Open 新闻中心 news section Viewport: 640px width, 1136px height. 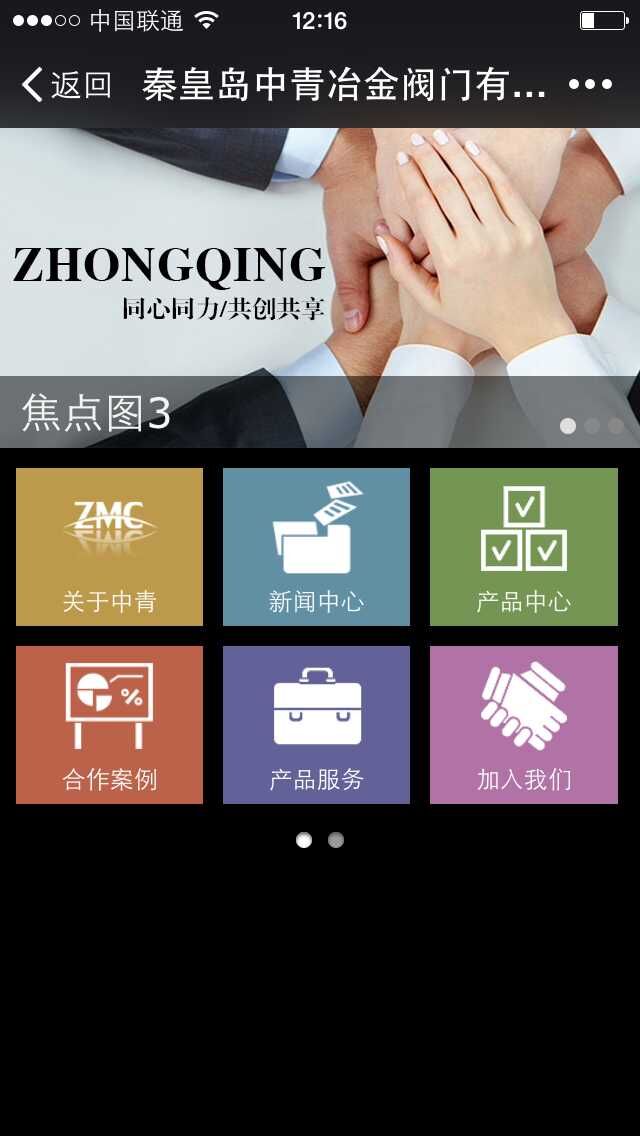[x=316, y=547]
